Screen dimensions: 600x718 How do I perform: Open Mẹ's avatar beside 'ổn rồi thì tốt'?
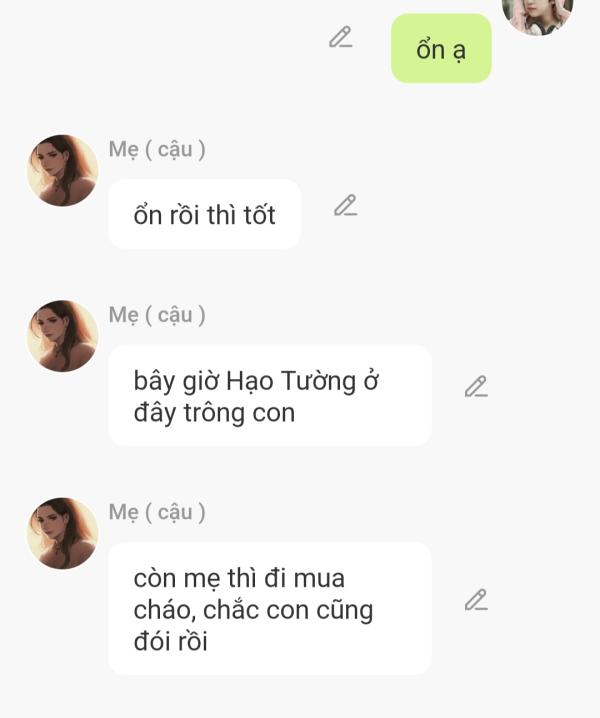pos(62,171)
